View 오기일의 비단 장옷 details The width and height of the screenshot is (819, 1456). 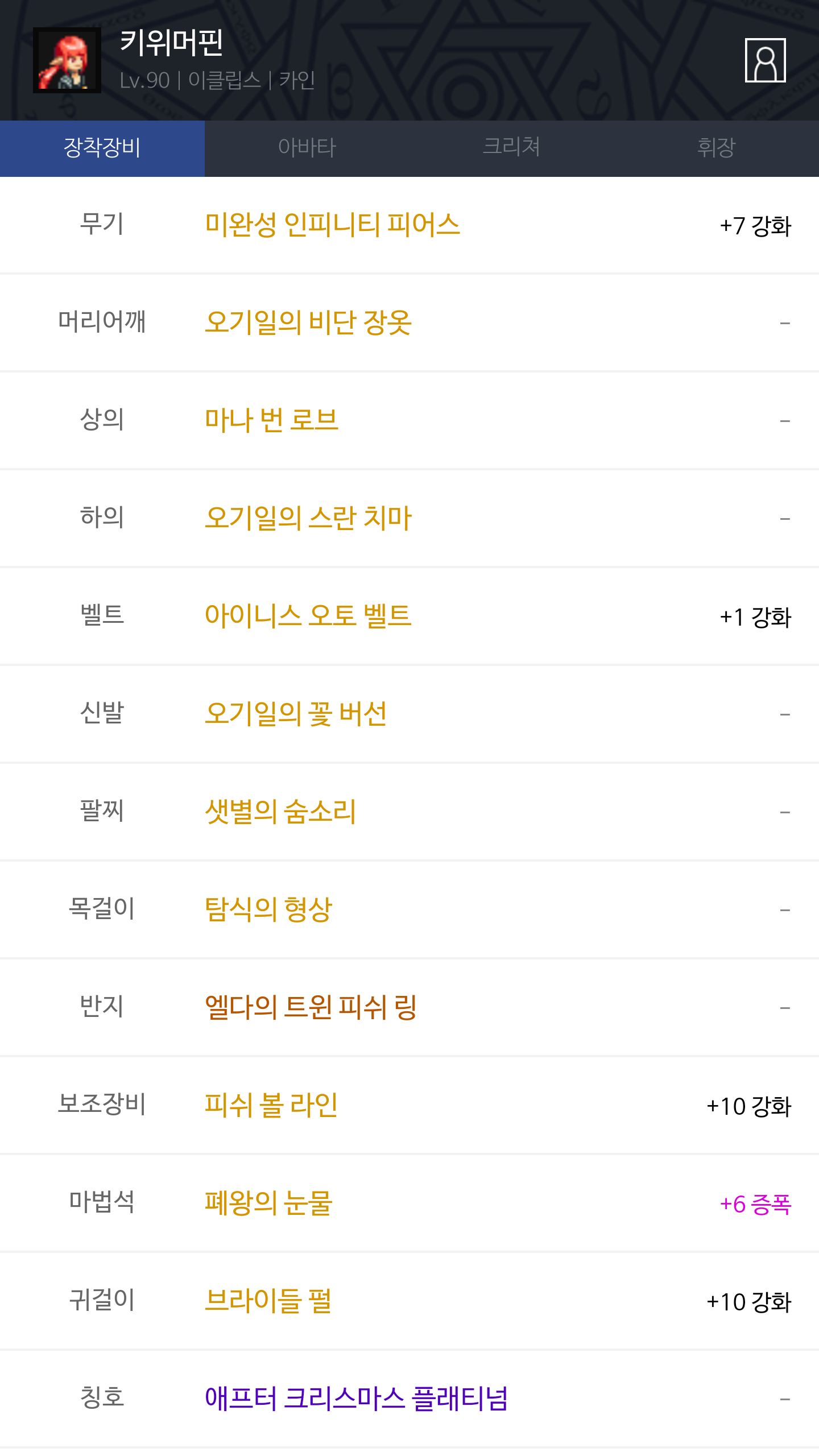(308, 322)
